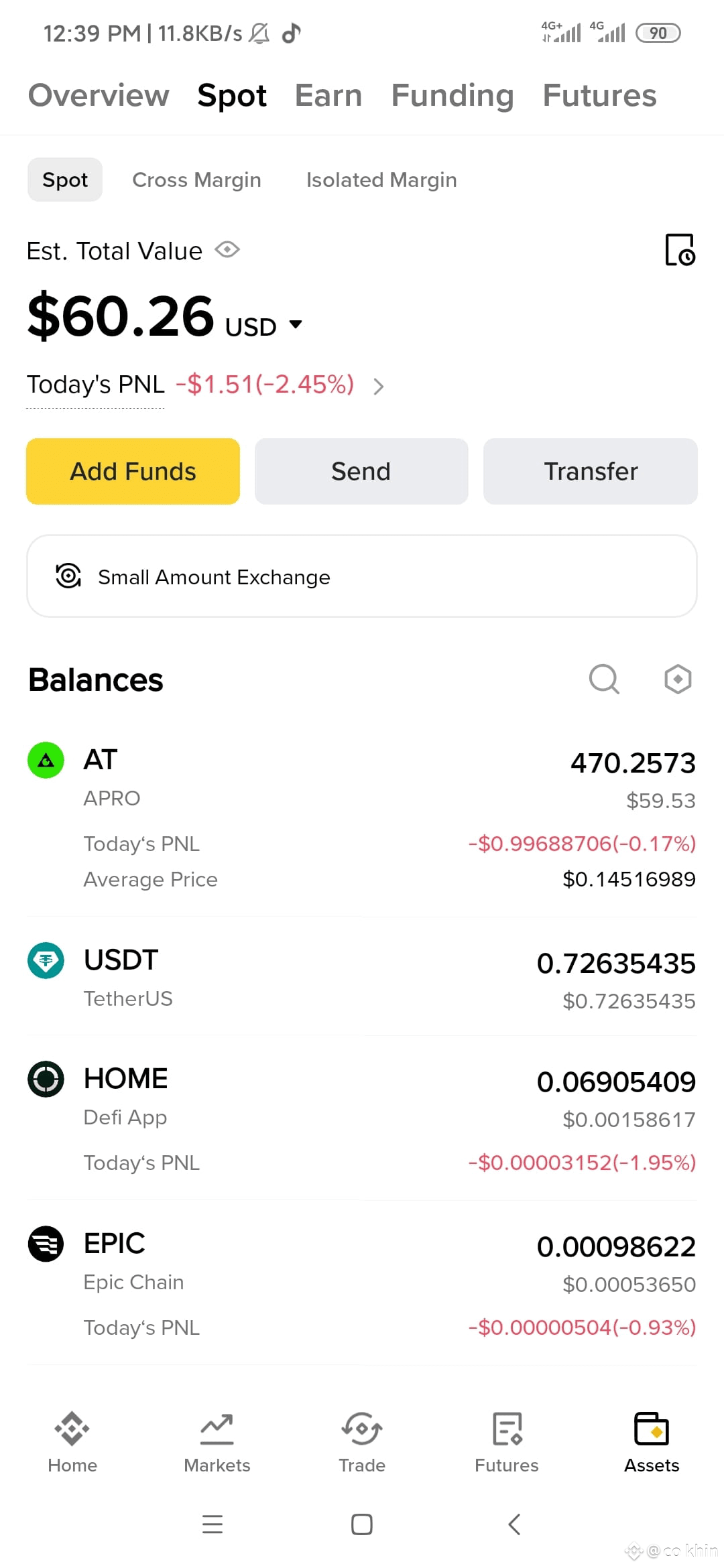Switch to the Funding tab

tap(452, 95)
